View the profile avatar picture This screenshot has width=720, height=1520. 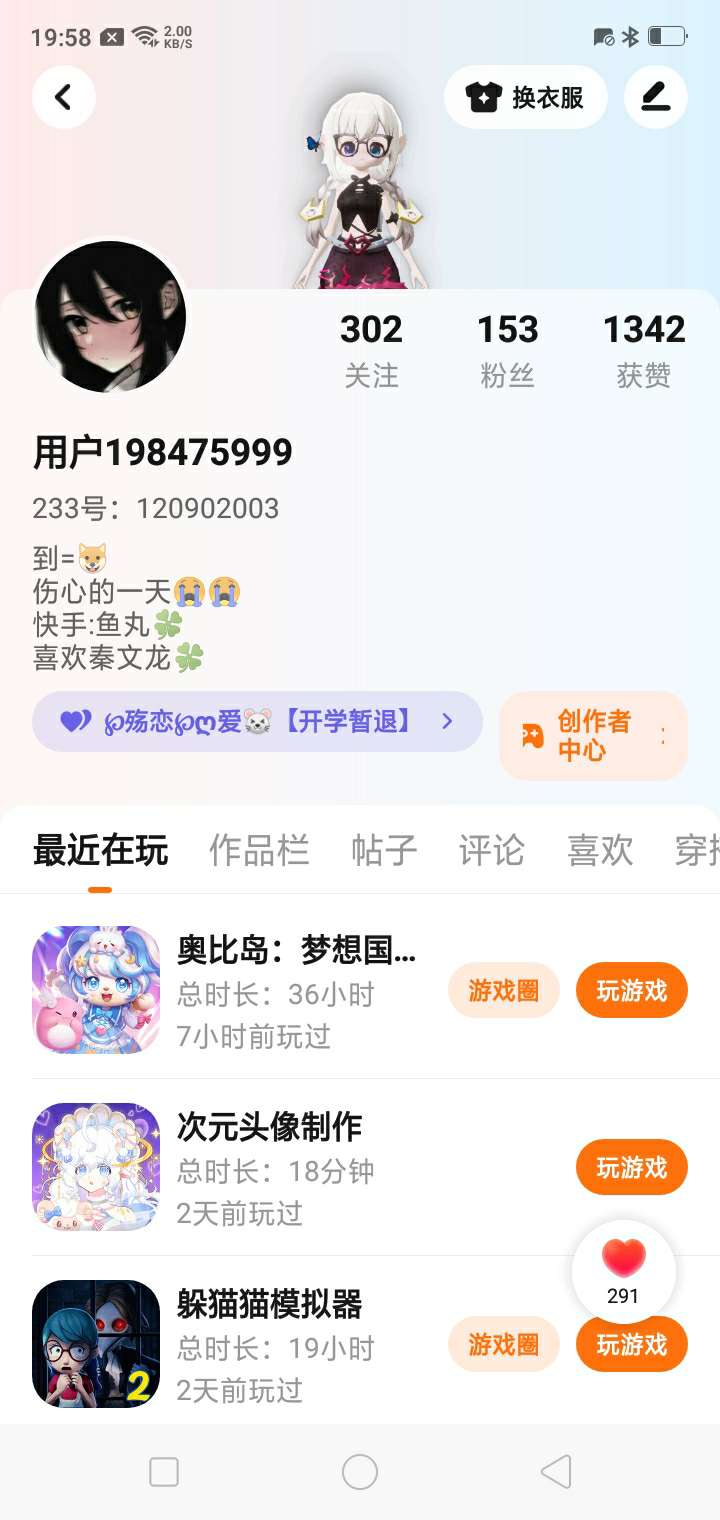(x=110, y=316)
